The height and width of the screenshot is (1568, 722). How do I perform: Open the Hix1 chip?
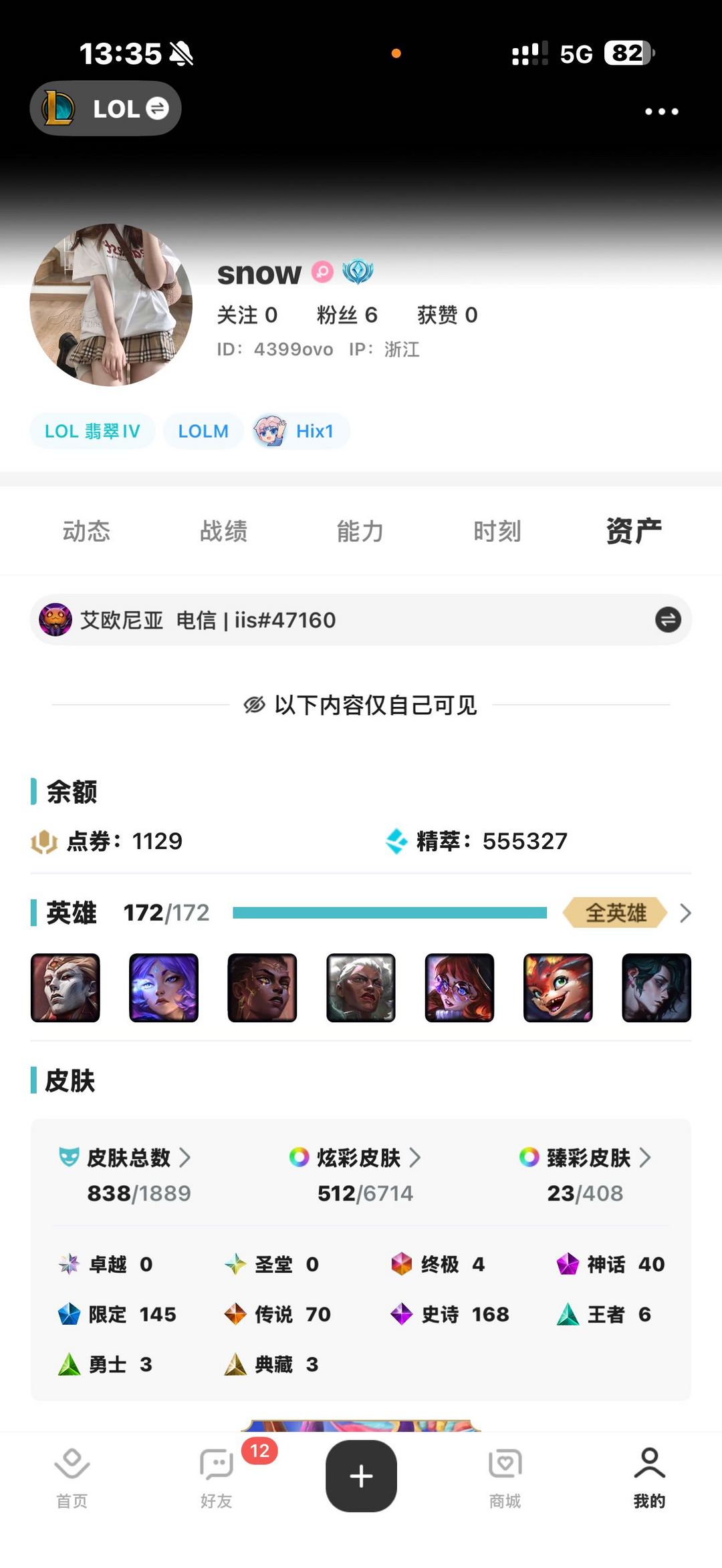point(301,431)
